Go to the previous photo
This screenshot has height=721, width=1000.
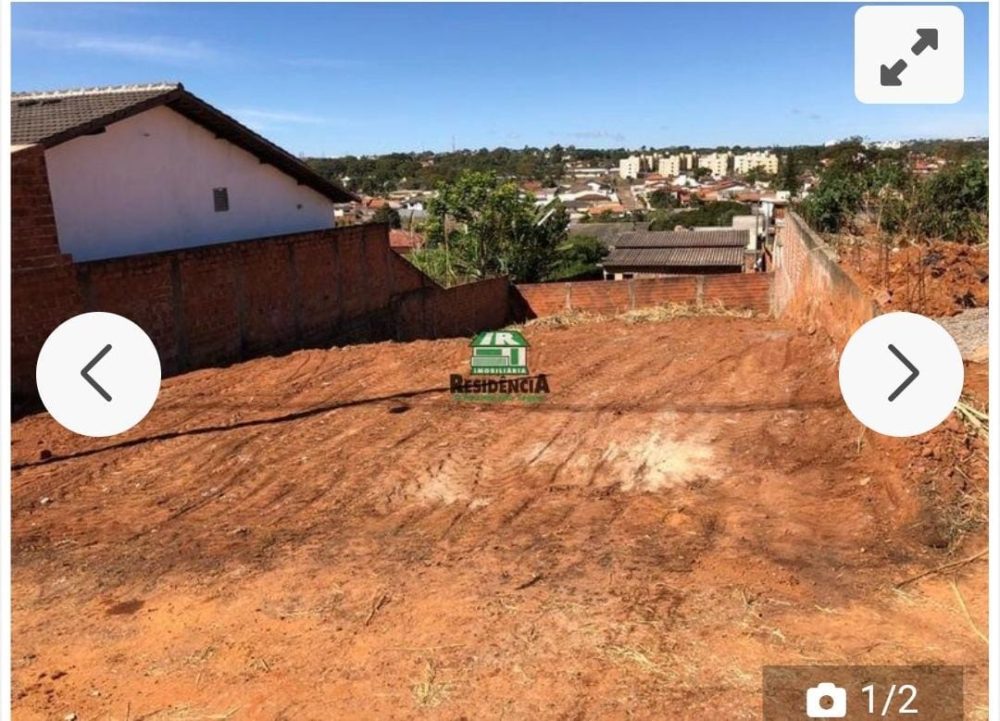click(x=98, y=374)
